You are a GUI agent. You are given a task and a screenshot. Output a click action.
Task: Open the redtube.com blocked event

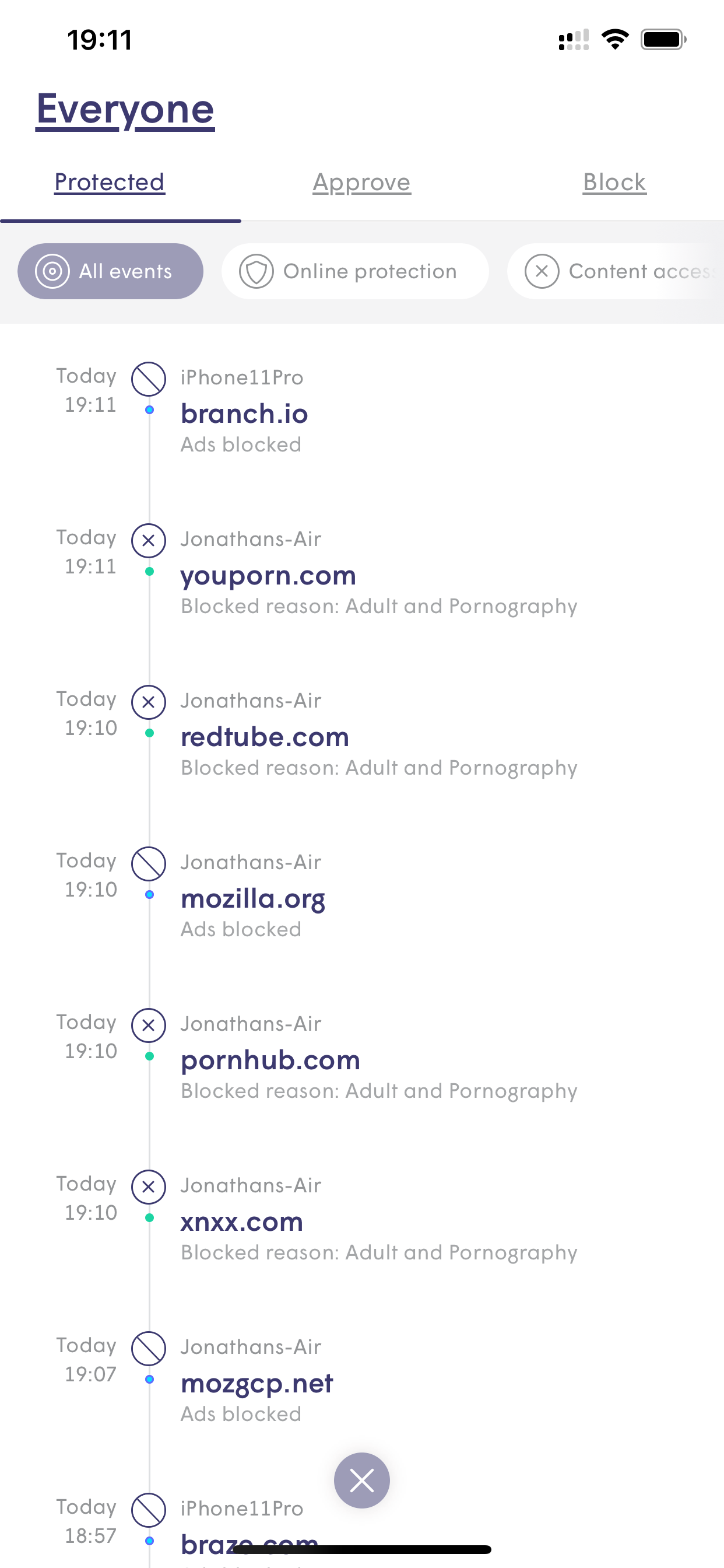click(265, 737)
